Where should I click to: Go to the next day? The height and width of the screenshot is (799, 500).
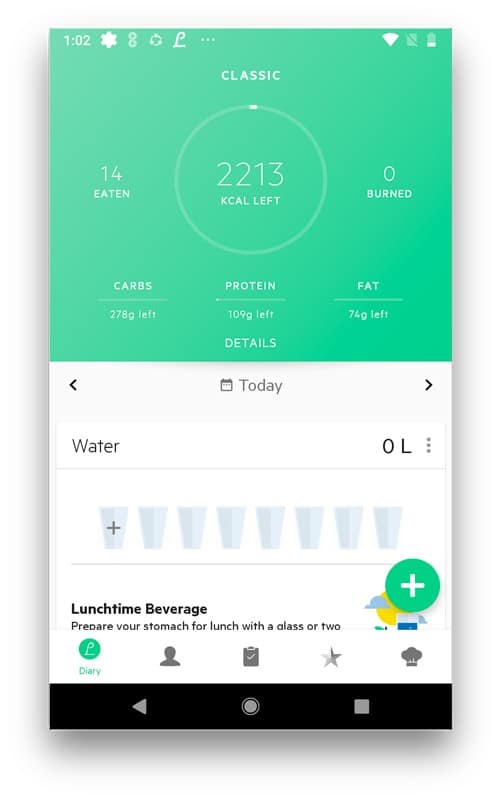[x=428, y=385]
